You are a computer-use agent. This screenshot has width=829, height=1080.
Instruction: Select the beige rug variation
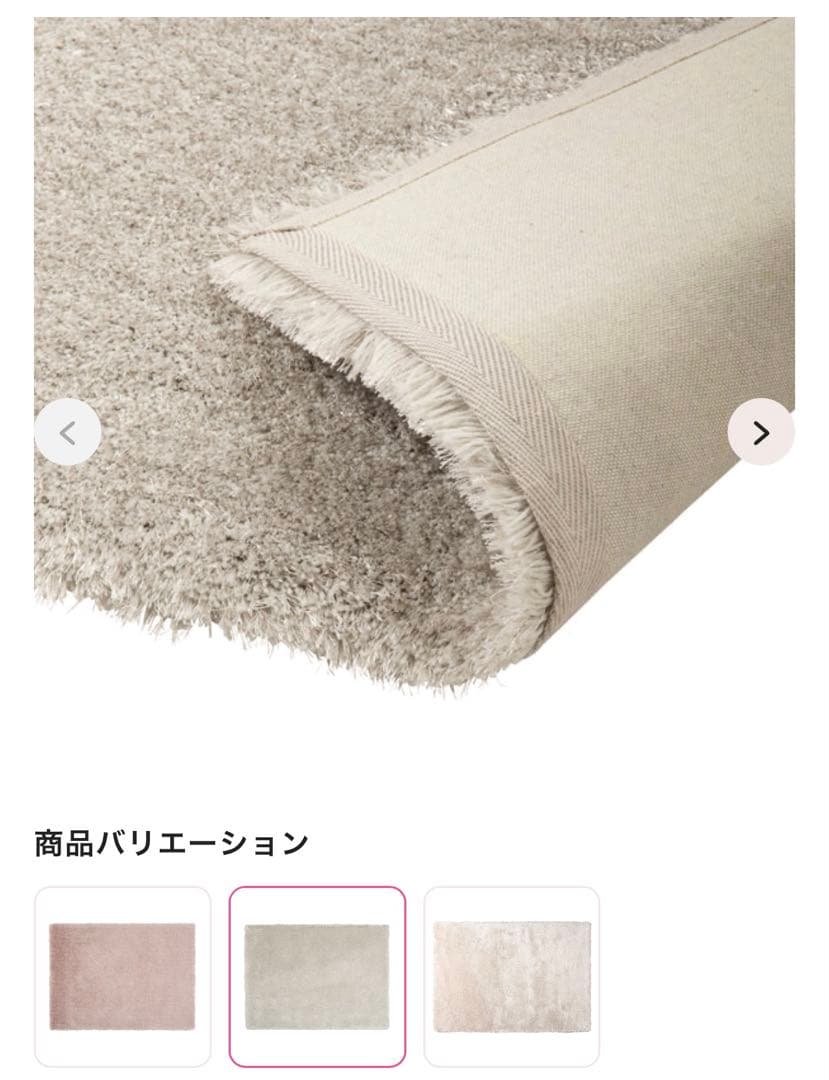click(x=317, y=976)
